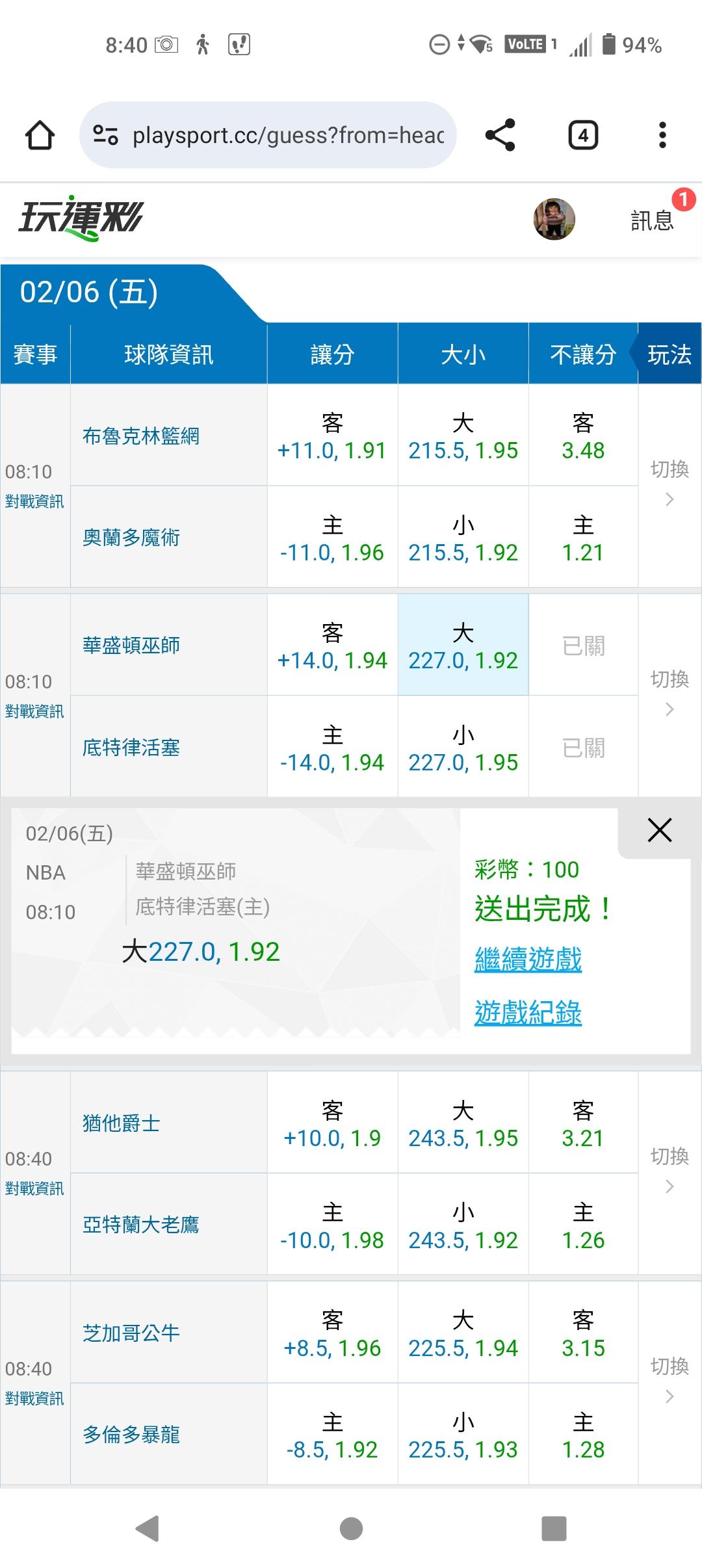Select 客 +11.0, 1.91 for 布魯克林籃網
This screenshot has width=702, height=1568.
coord(332,436)
